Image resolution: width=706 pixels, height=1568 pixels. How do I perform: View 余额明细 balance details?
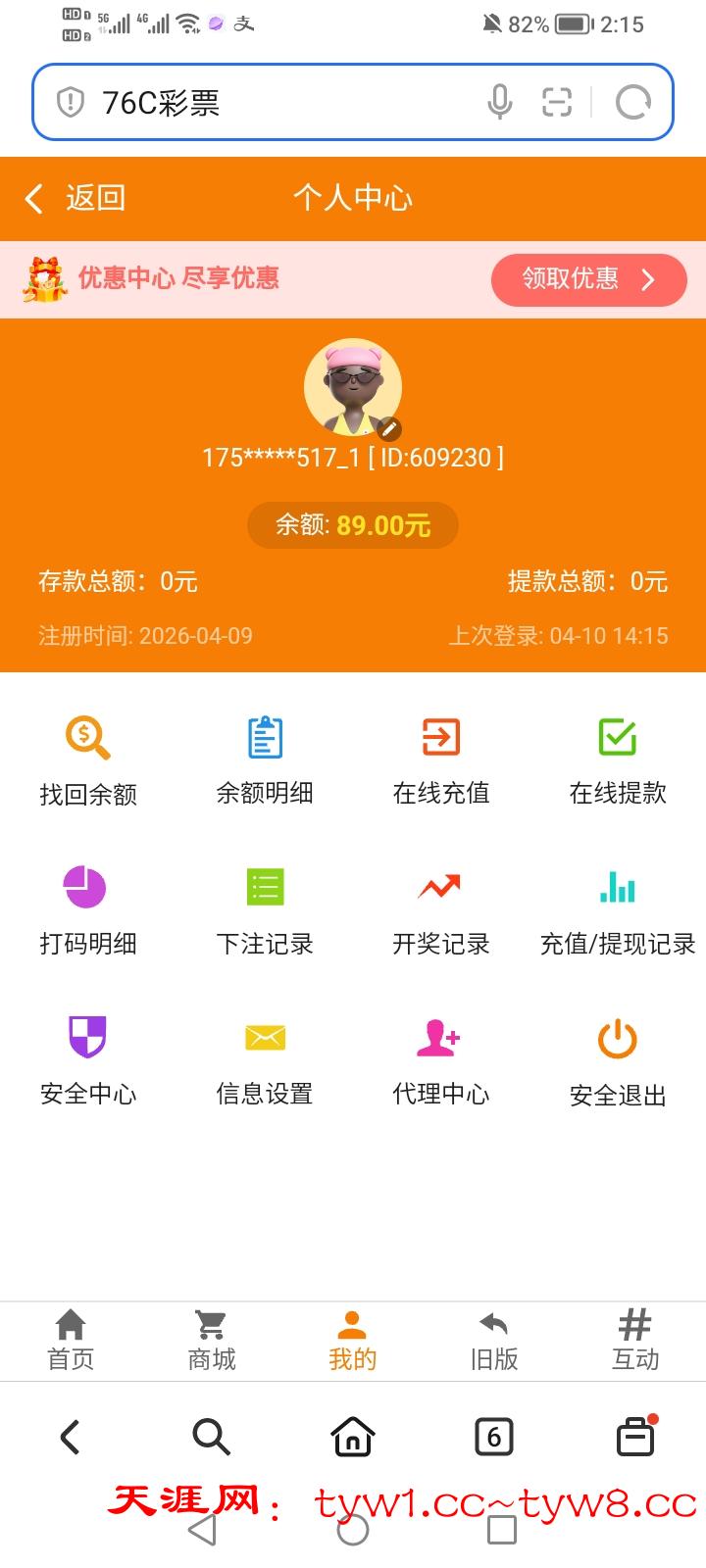[265, 761]
